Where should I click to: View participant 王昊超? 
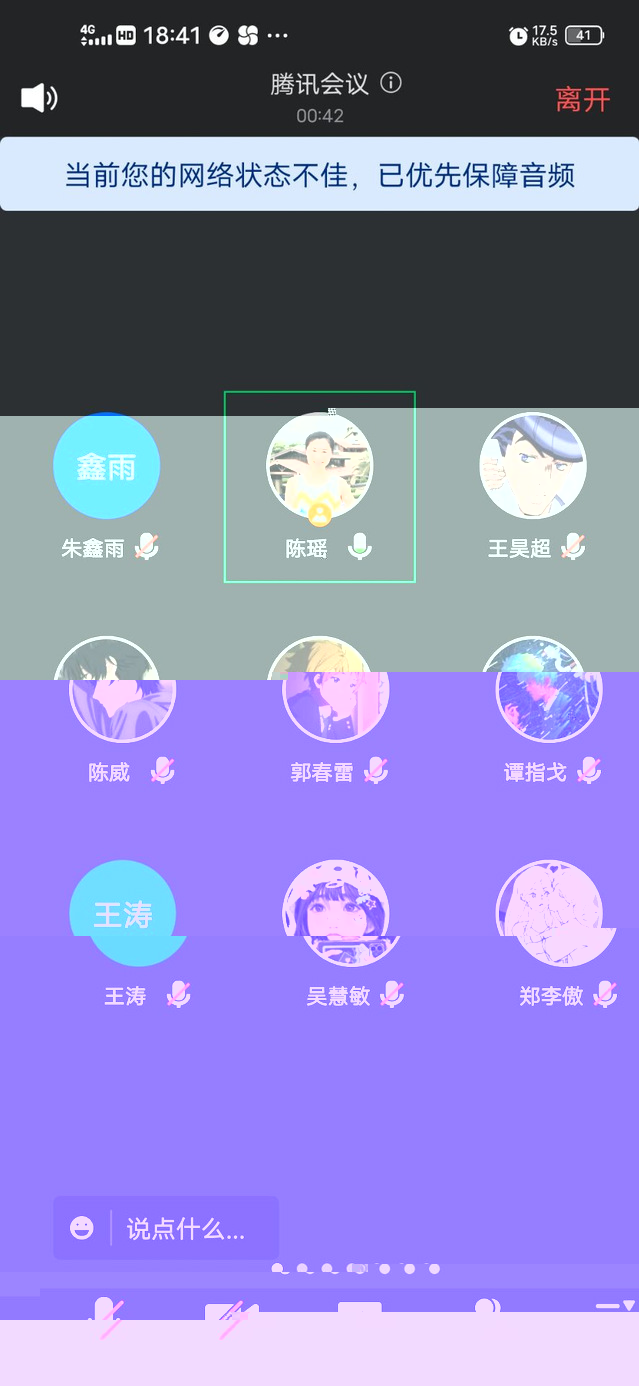(533, 466)
